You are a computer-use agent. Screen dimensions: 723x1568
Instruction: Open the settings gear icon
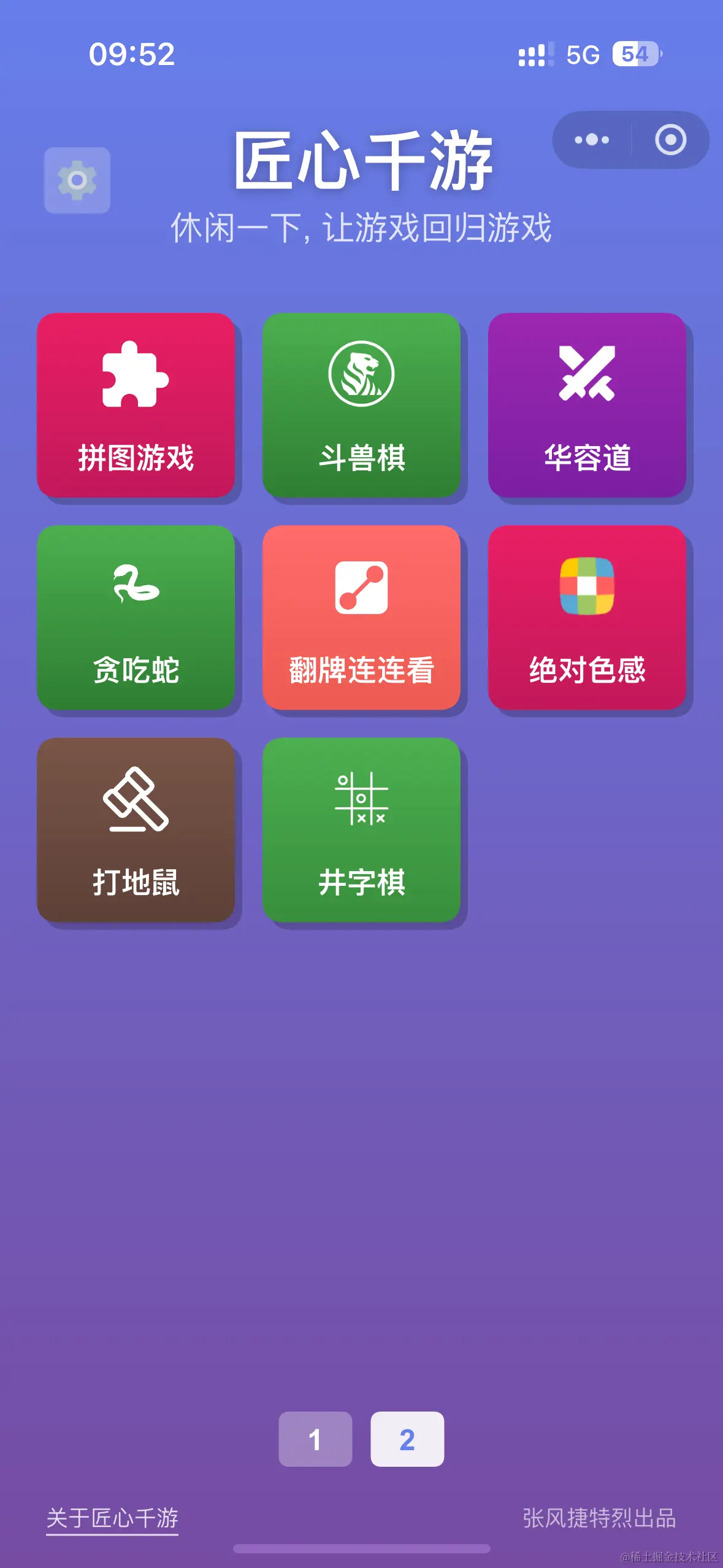[77, 180]
